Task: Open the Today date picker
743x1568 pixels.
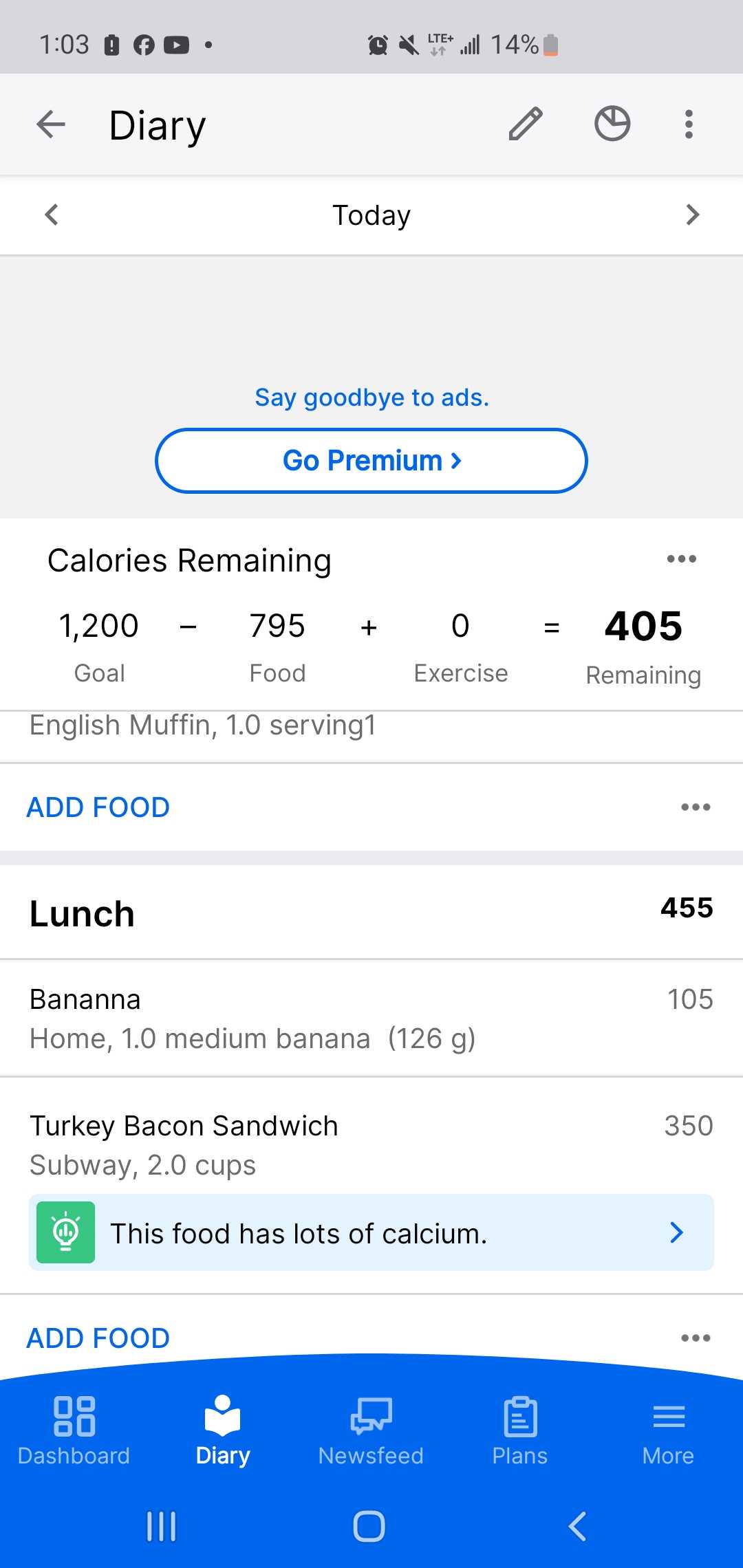Action: pyautogui.click(x=371, y=215)
